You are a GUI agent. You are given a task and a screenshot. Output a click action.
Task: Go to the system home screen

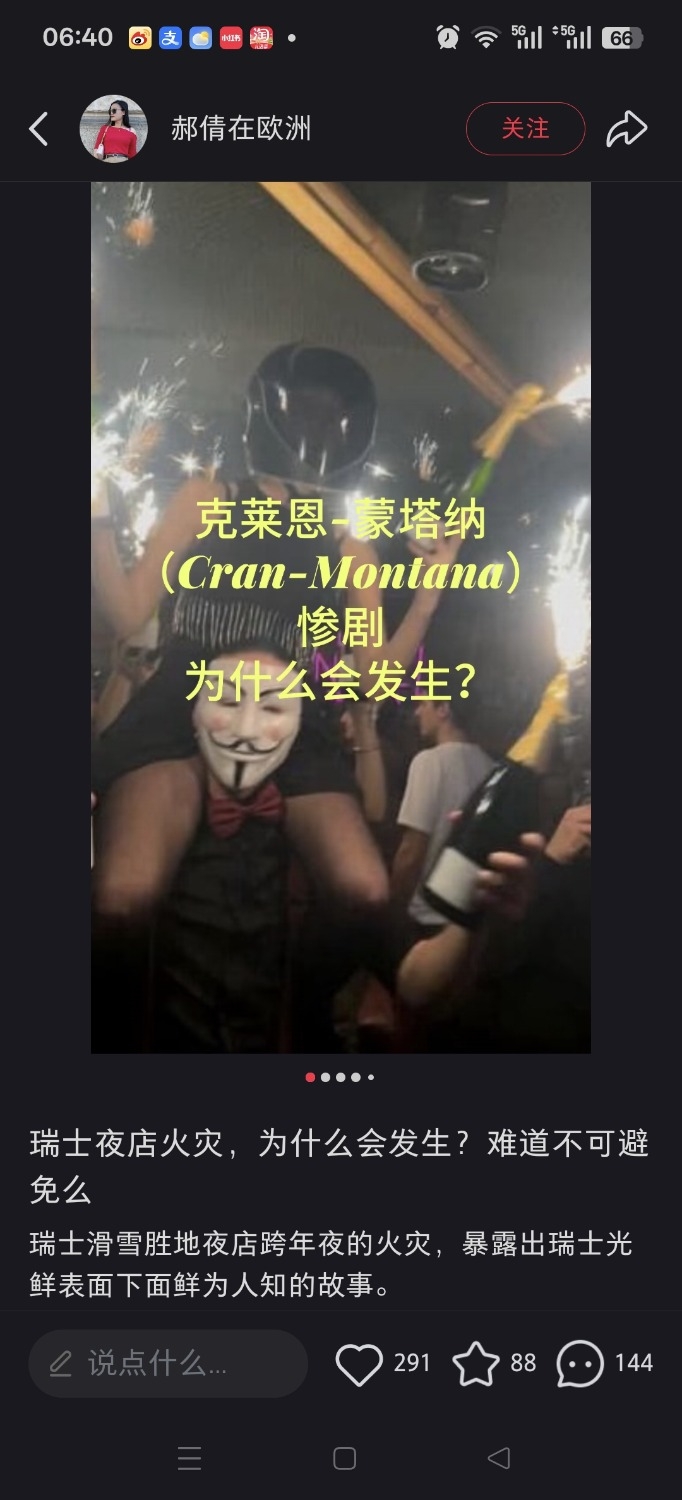point(344,1458)
